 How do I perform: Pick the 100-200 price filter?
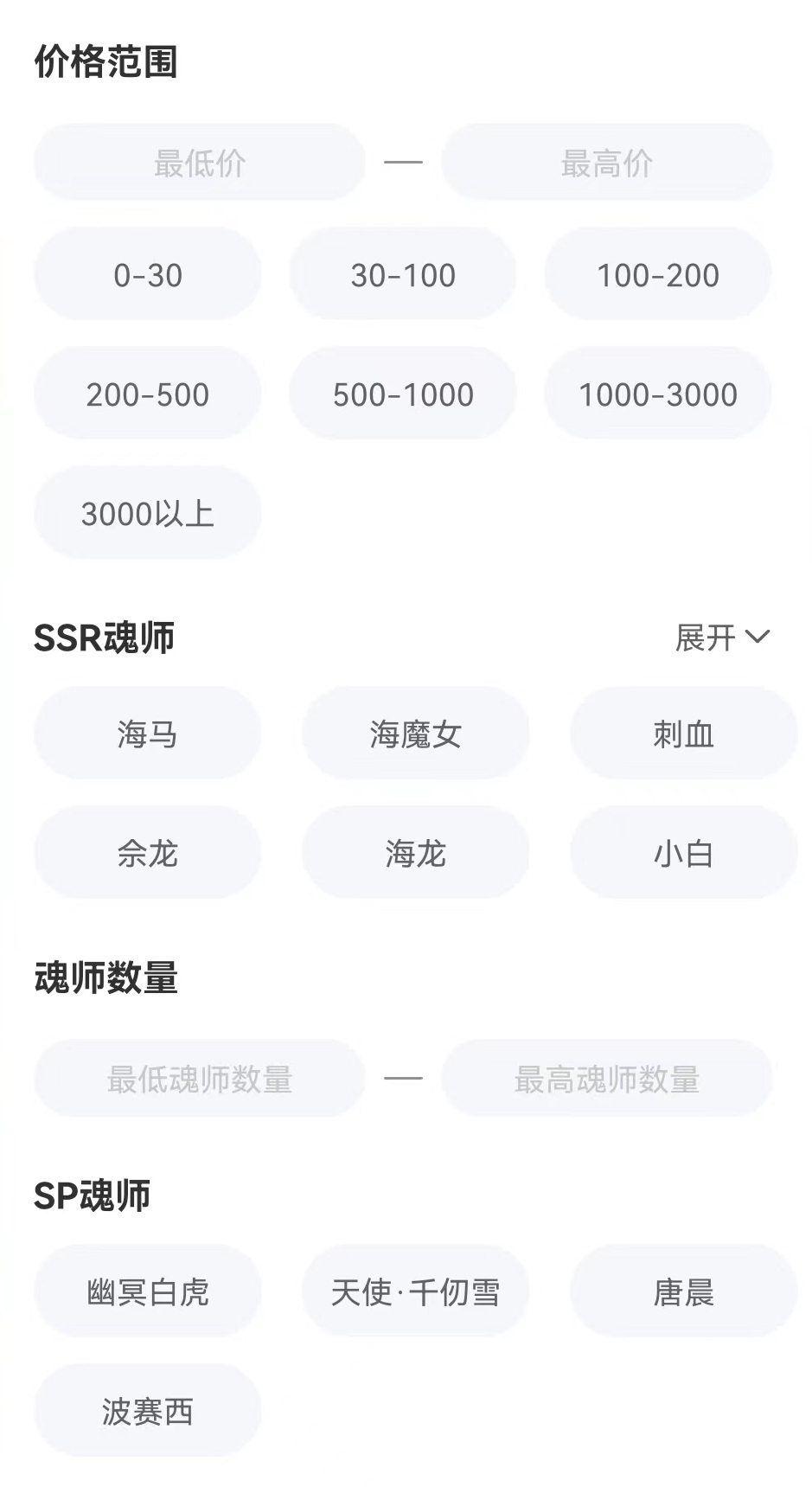click(x=657, y=275)
